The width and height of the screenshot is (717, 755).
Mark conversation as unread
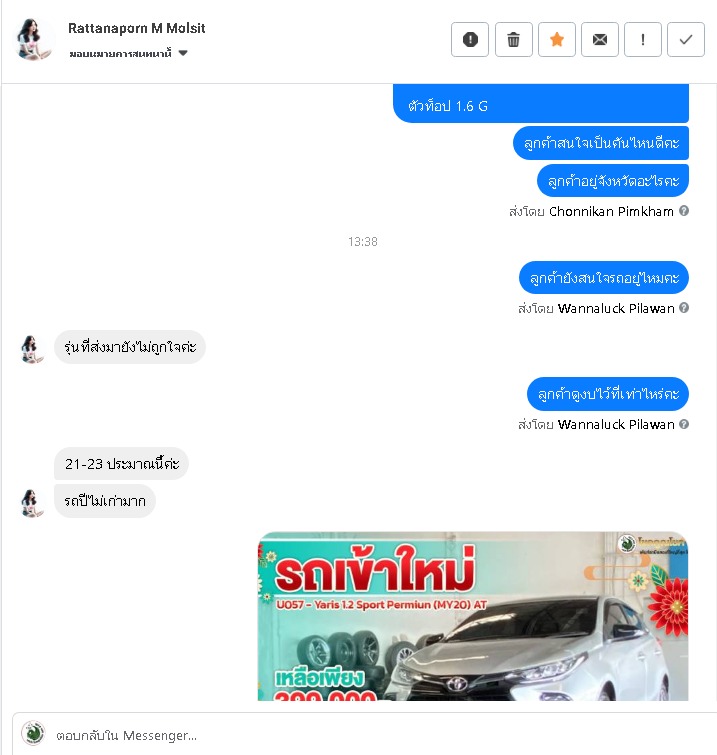pyautogui.click(x=600, y=39)
